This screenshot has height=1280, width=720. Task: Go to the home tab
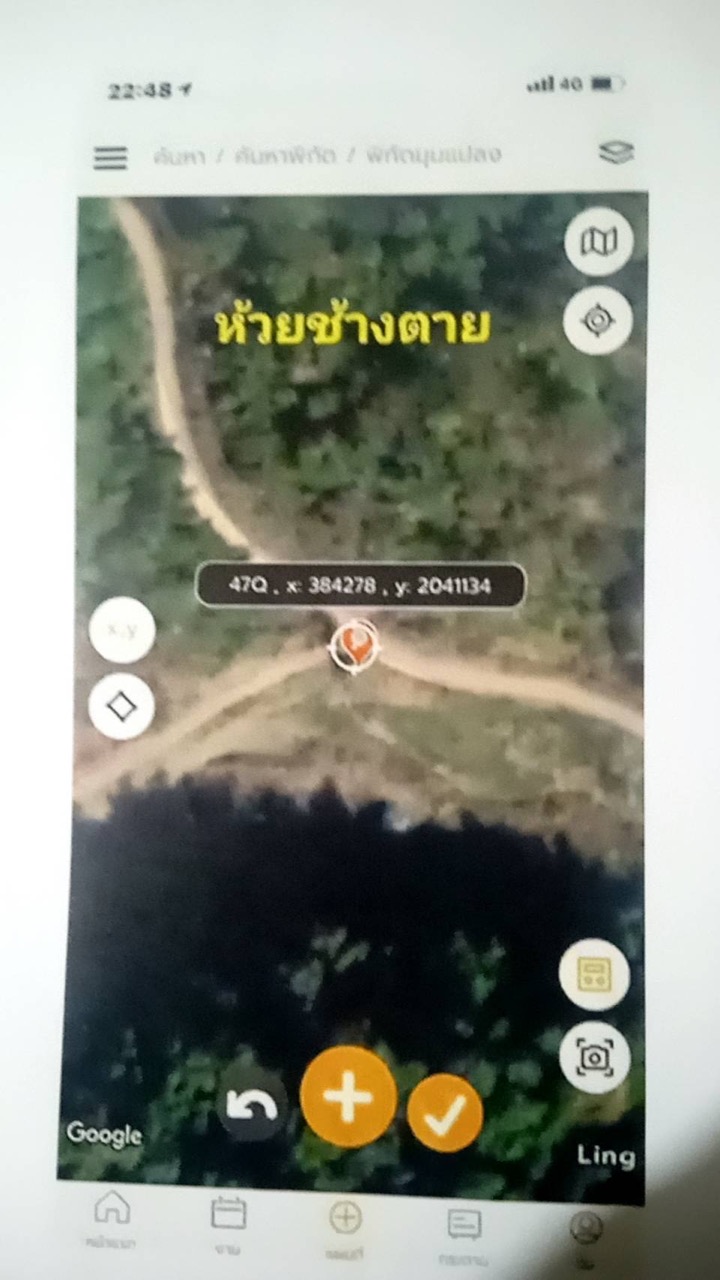[x=112, y=1211]
